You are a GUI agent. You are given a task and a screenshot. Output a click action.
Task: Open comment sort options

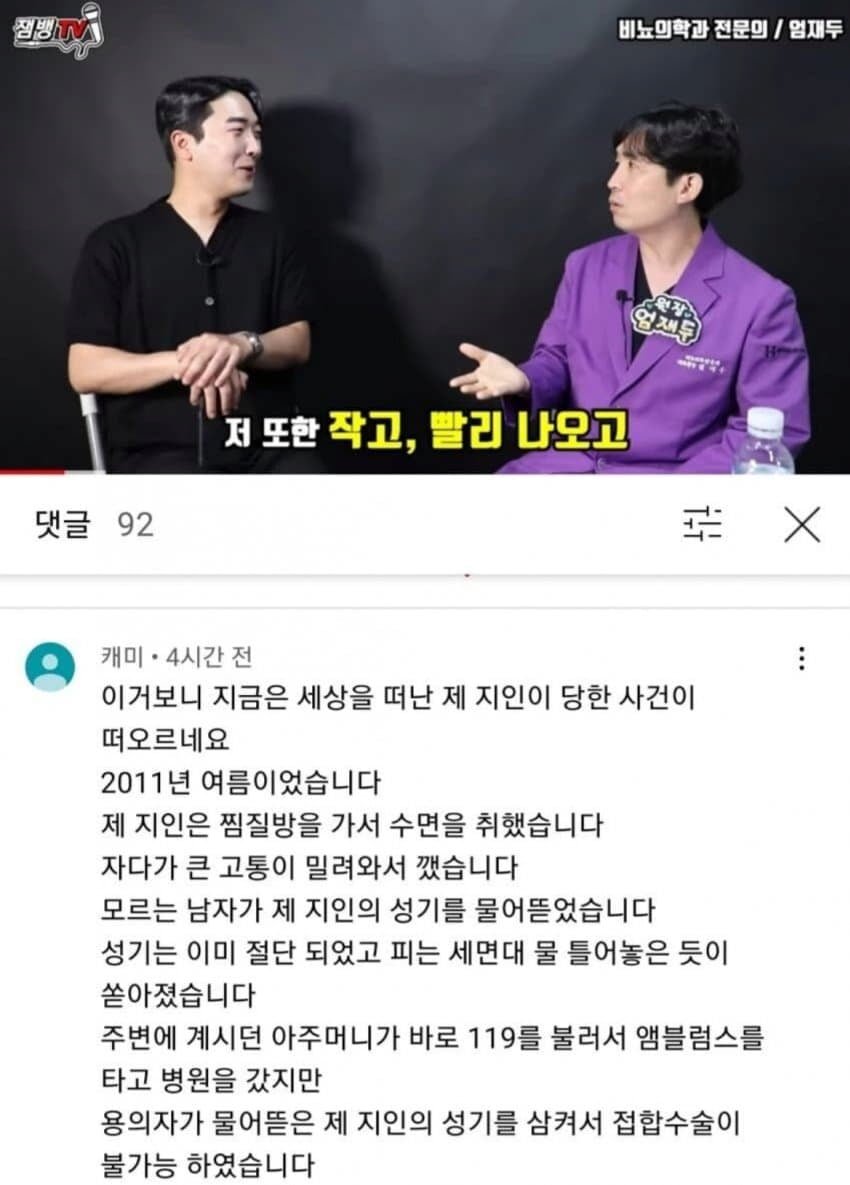pos(703,524)
